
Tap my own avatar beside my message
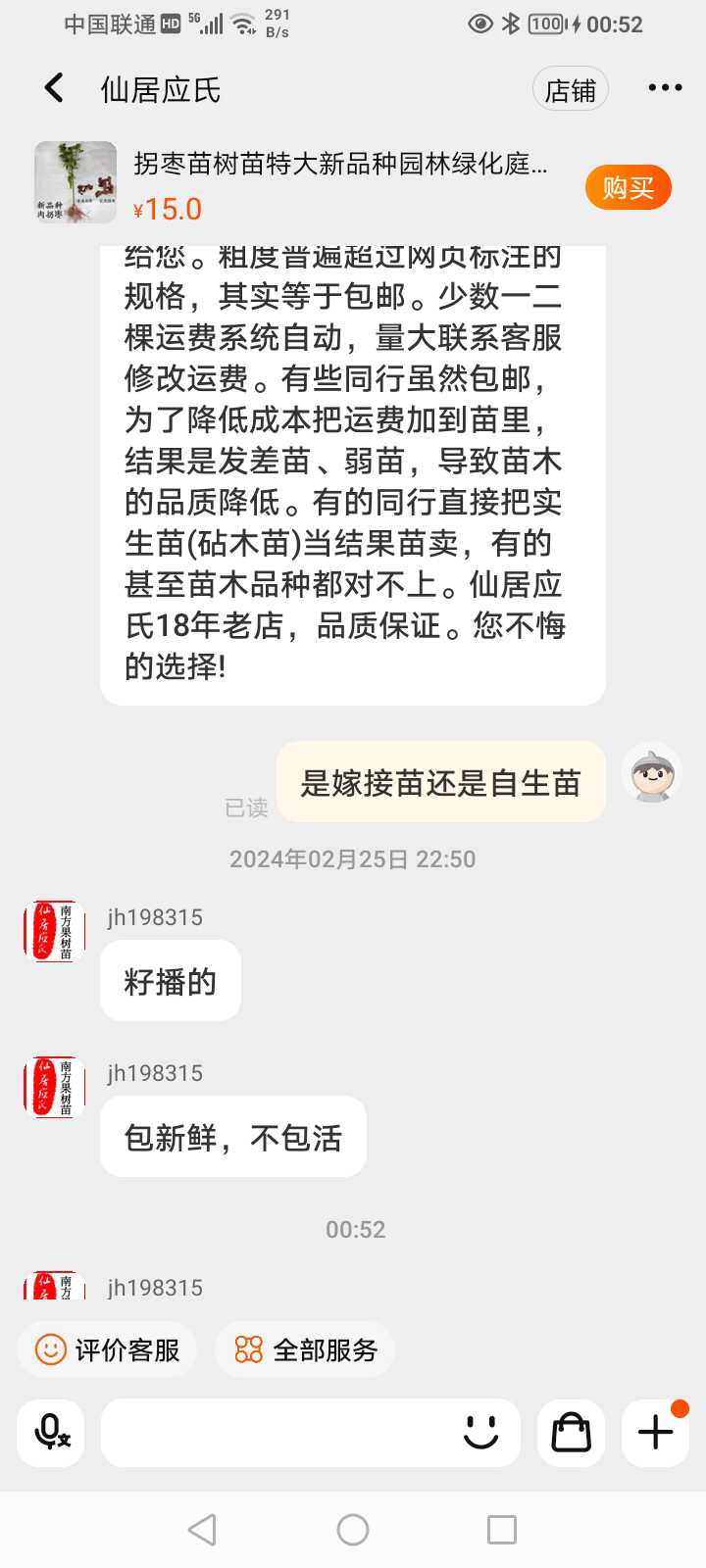click(652, 774)
